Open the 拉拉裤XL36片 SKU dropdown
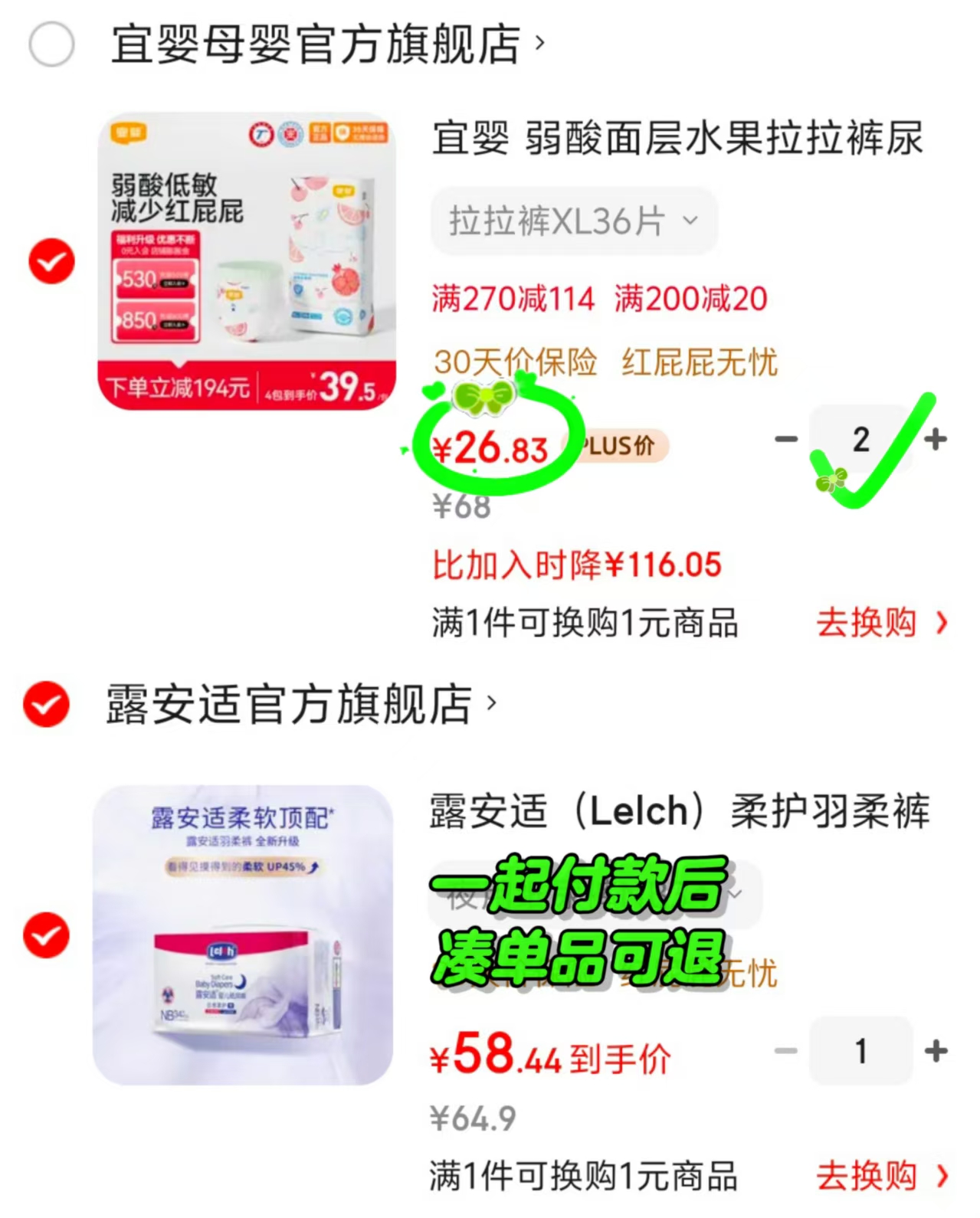Image resolution: width=980 pixels, height=1218 pixels. tap(573, 221)
